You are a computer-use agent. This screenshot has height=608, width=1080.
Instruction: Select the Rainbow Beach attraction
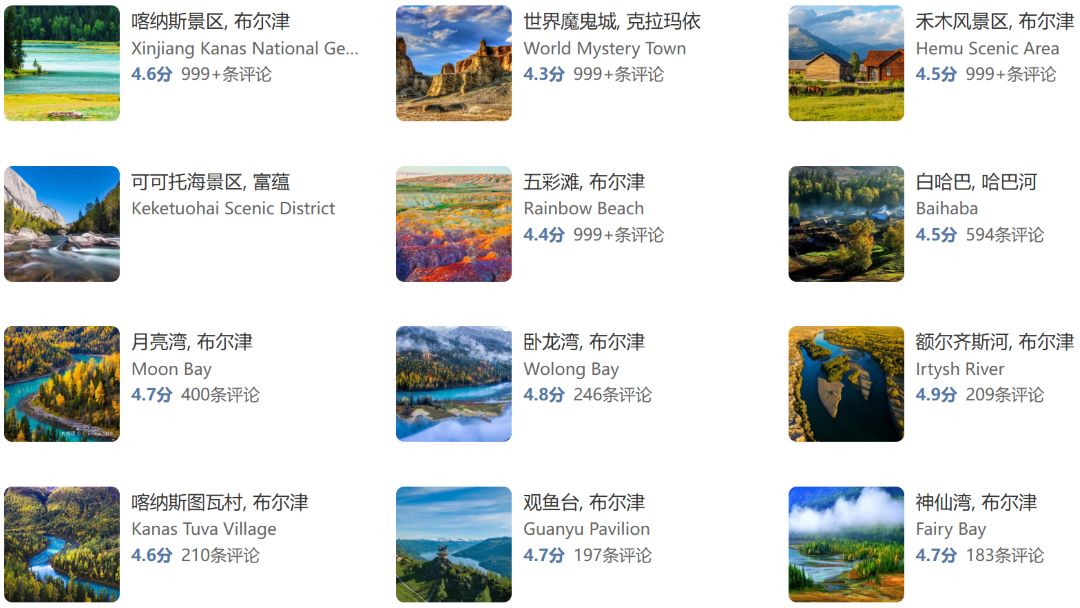pos(584,183)
